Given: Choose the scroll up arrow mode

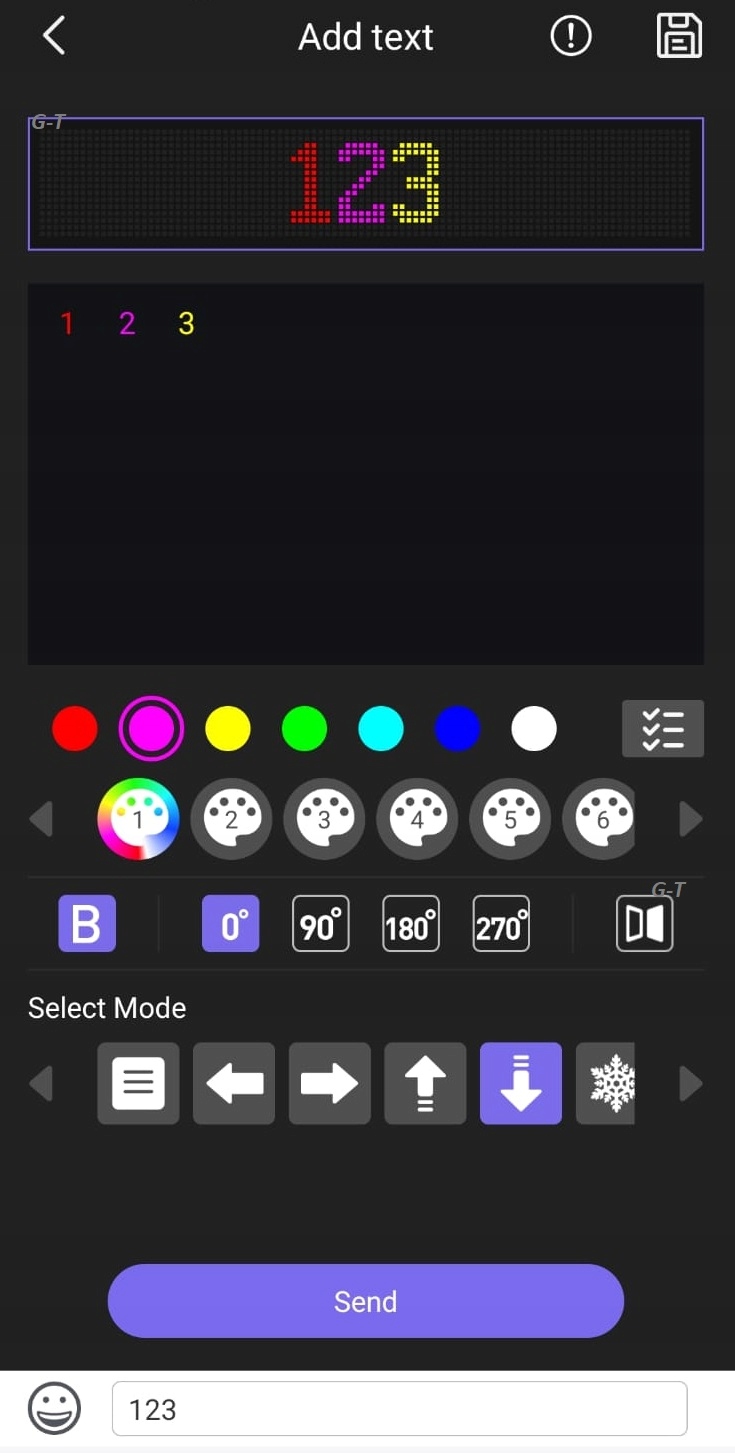Looking at the screenshot, I should click(425, 1084).
